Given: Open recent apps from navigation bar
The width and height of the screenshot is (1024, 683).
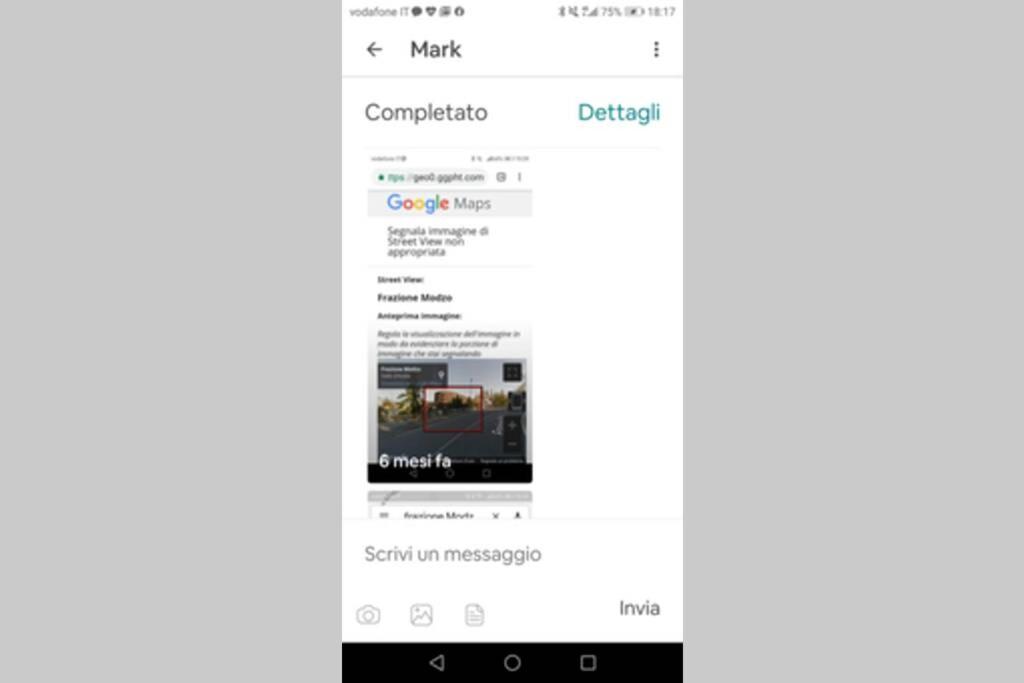Looking at the screenshot, I should pyautogui.click(x=588, y=663).
